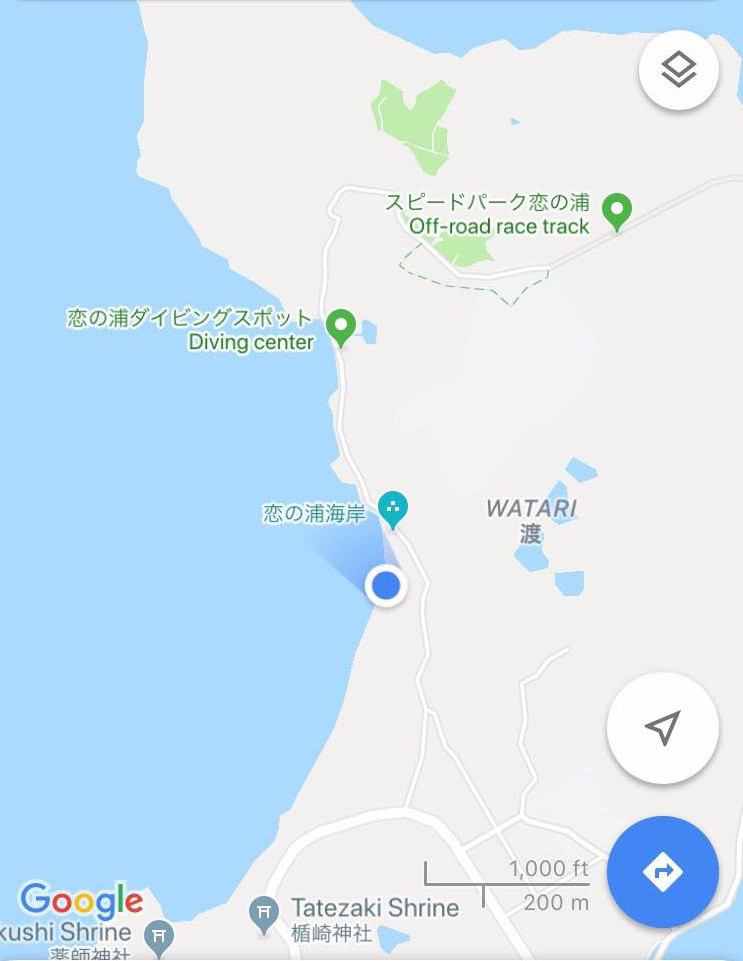Viewport: 743px width, 961px height.
Task: Select the 恋の浦海岸 place marker
Action: pyautogui.click(x=393, y=509)
